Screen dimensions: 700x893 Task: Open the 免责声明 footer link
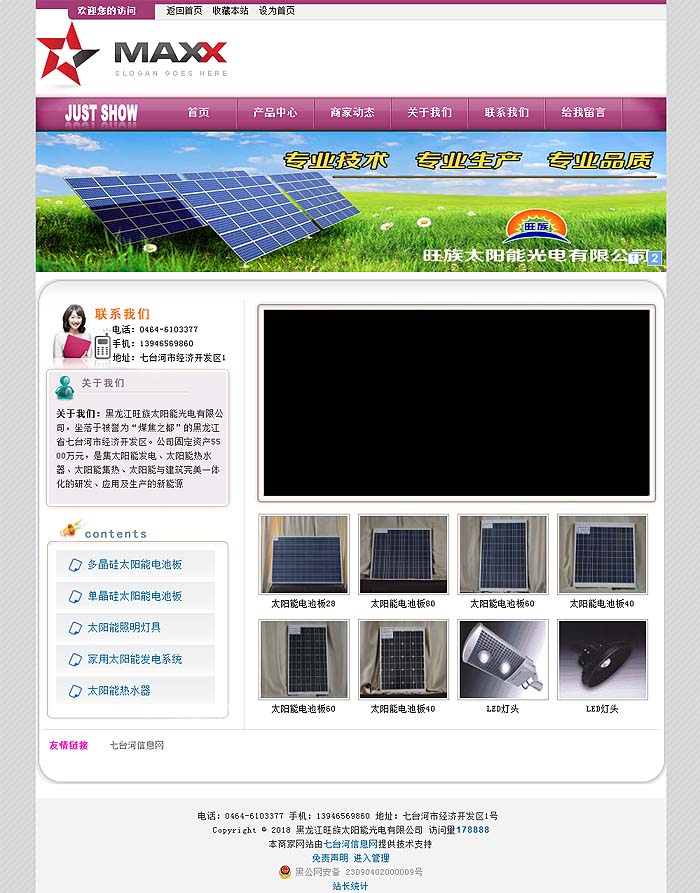point(329,858)
